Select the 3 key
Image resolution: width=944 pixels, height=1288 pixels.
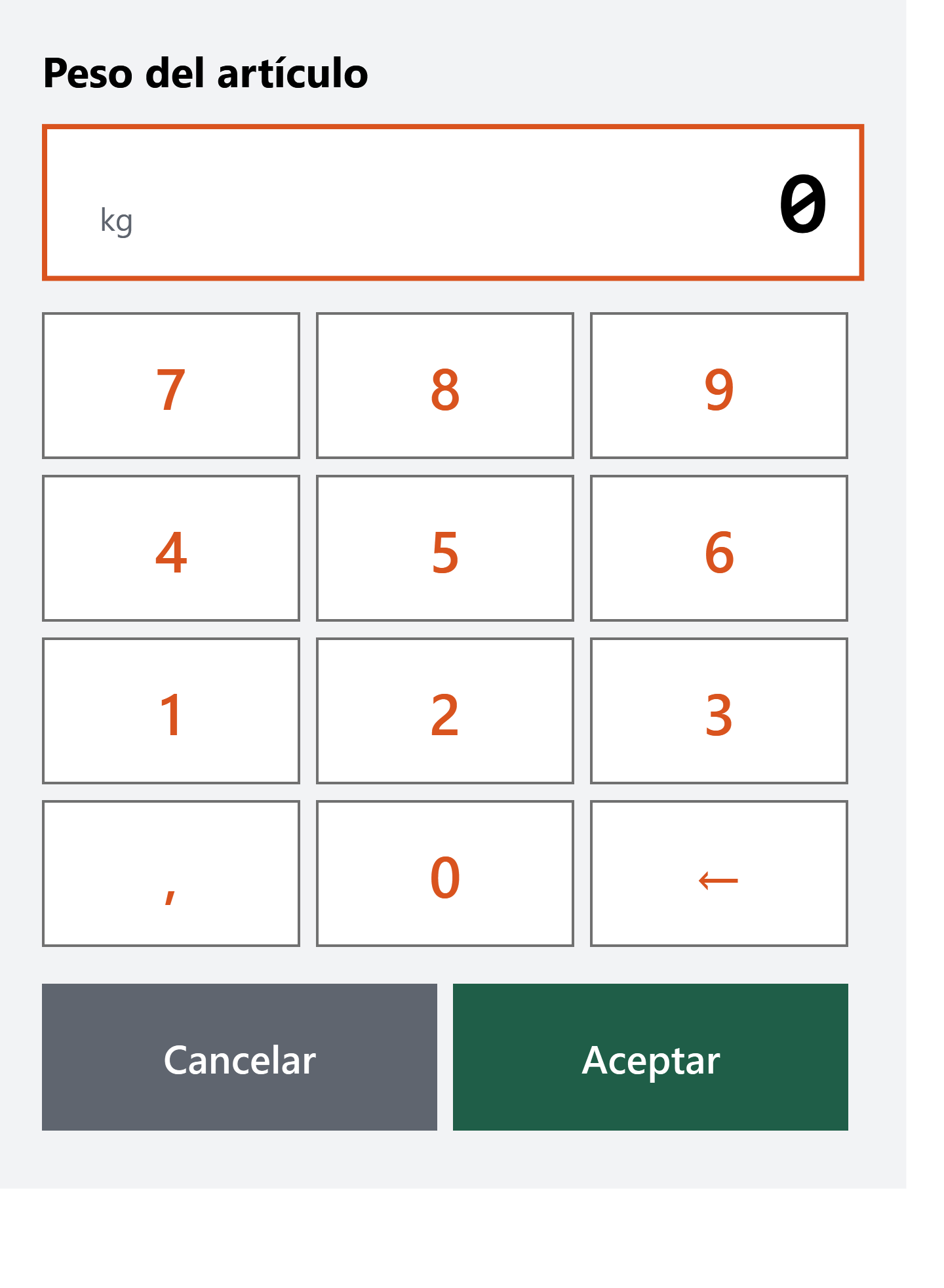[x=719, y=711]
